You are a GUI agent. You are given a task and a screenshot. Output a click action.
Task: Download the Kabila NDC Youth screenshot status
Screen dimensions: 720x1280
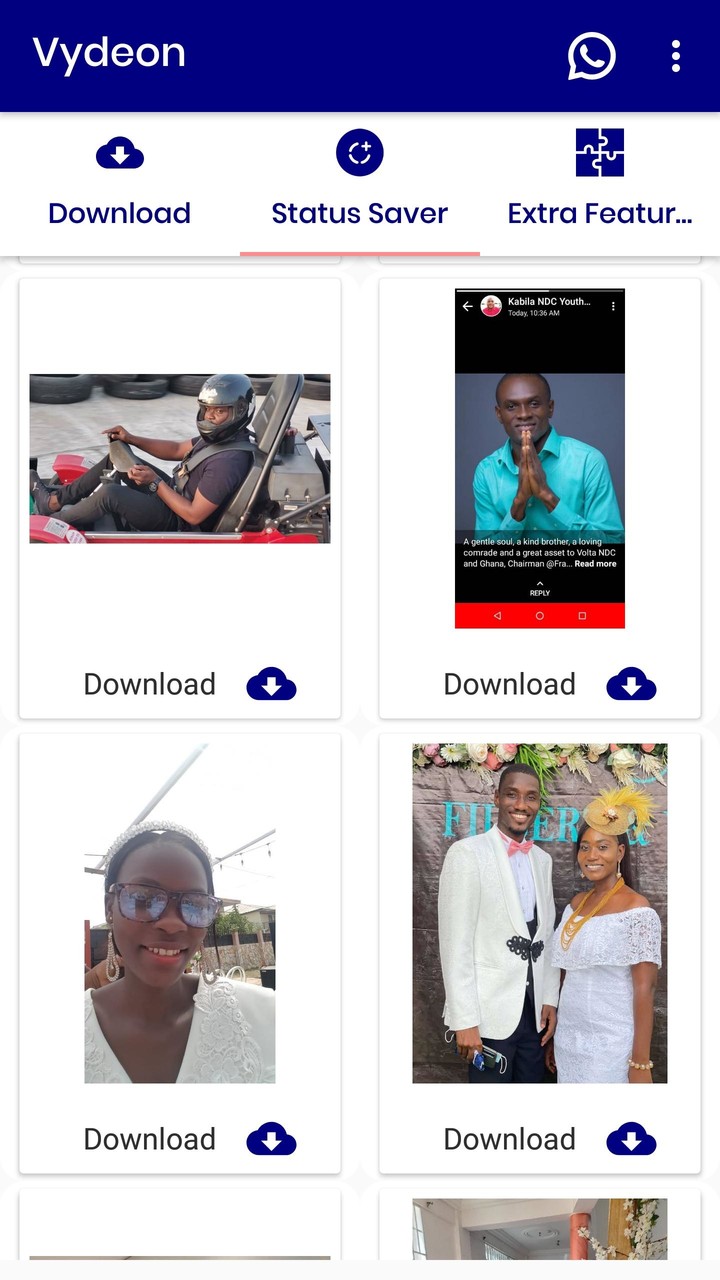tap(631, 685)
